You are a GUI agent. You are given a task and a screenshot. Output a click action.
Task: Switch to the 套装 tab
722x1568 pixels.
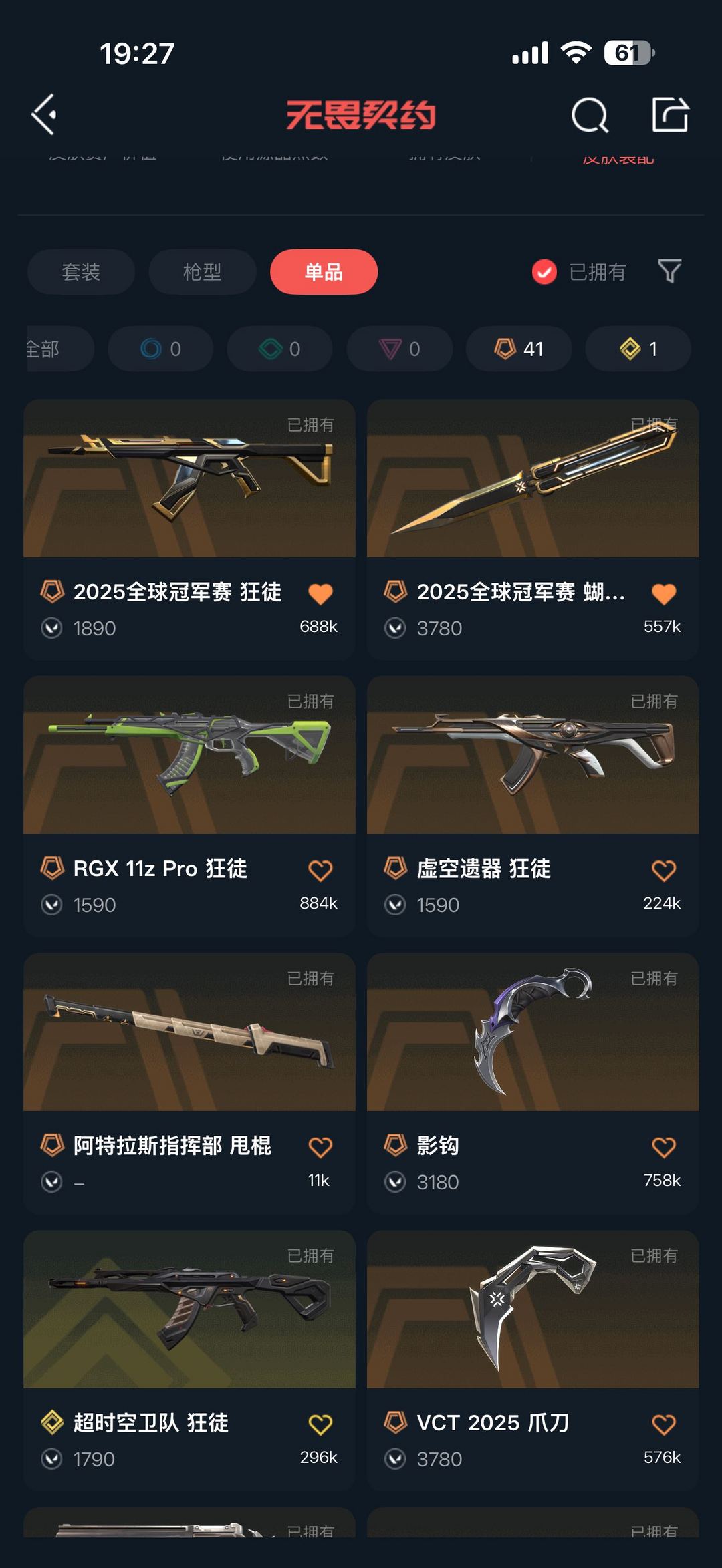(81, 272)
